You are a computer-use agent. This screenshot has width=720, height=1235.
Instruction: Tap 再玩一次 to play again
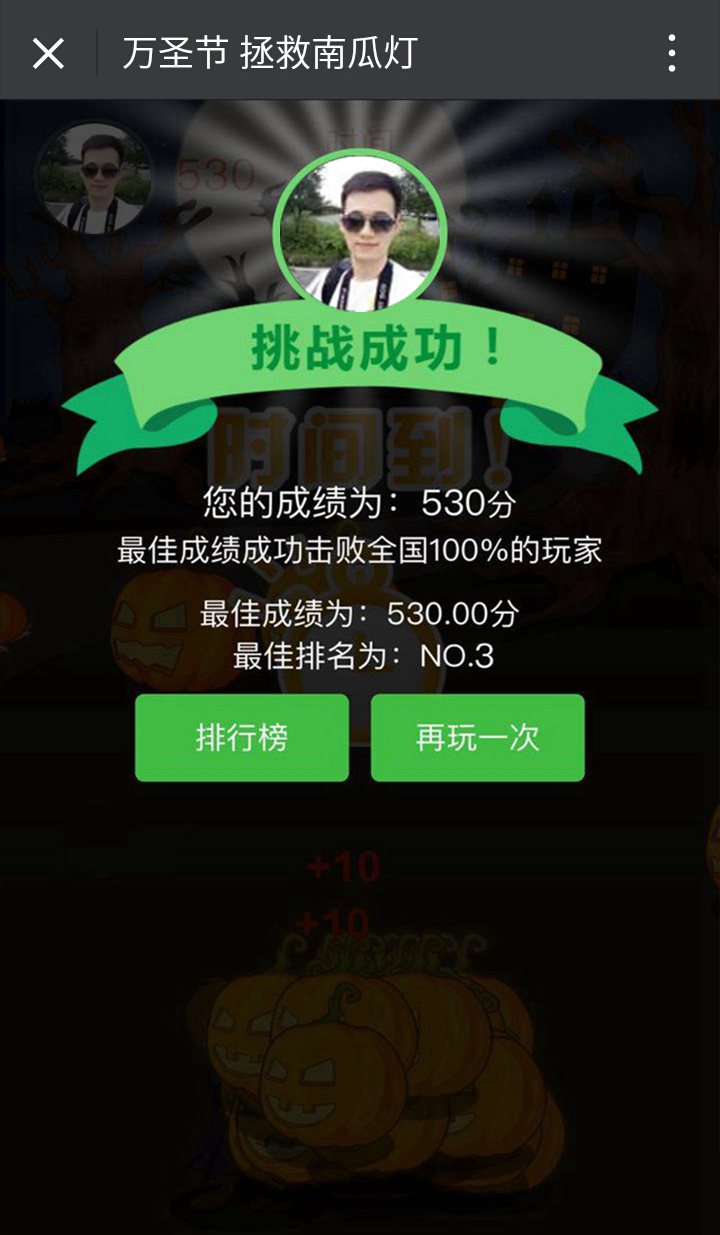(x=477, y=738)
